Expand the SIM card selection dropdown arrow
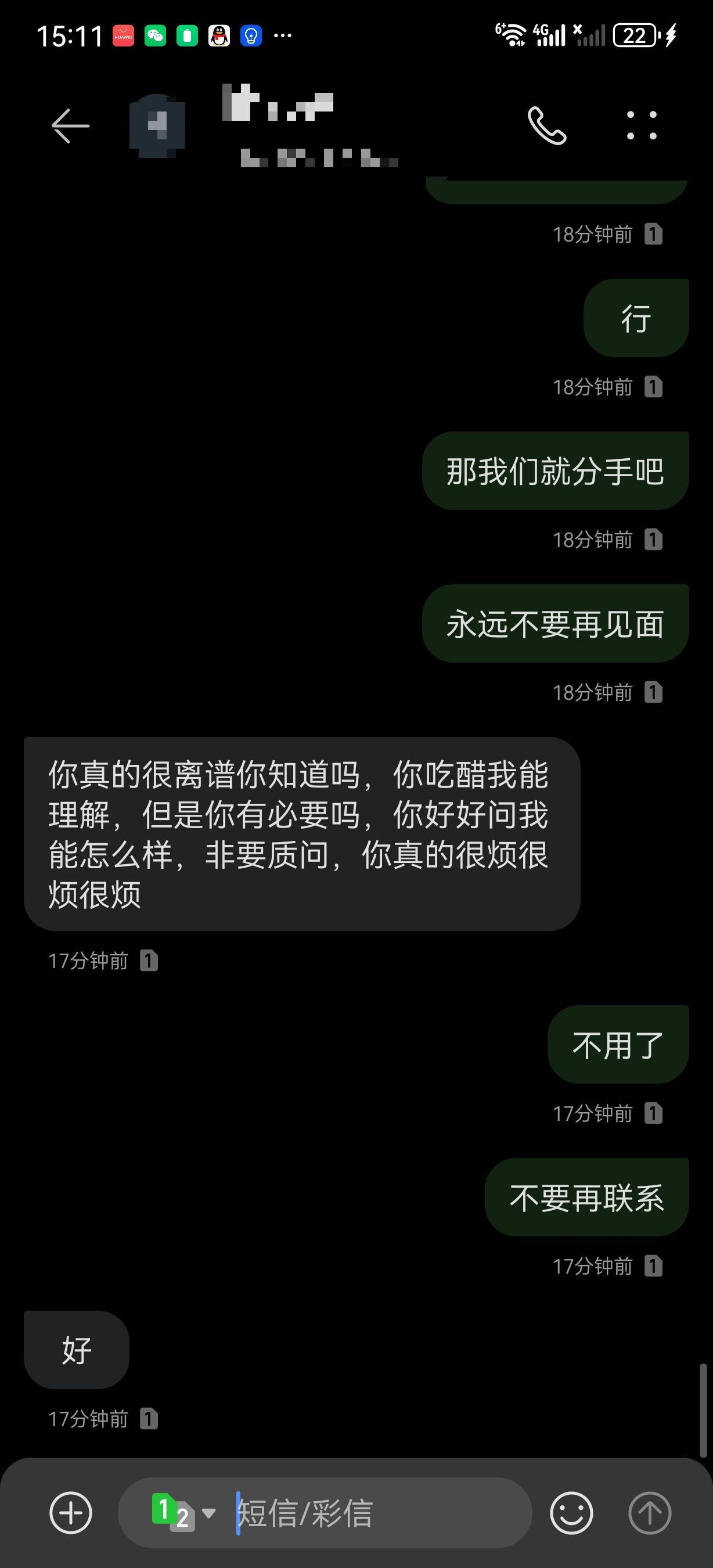 click(x=209, y=1513)
